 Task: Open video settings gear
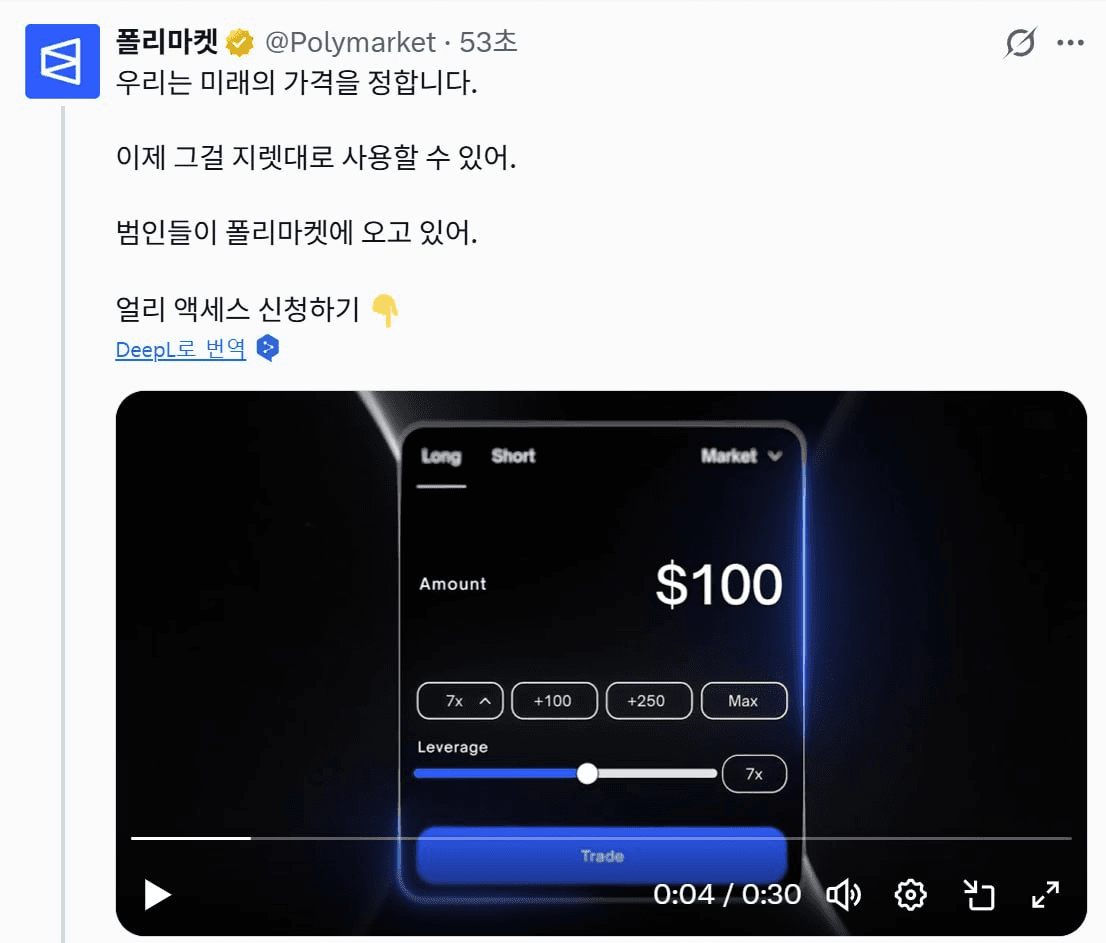click(x=910, y=894)
